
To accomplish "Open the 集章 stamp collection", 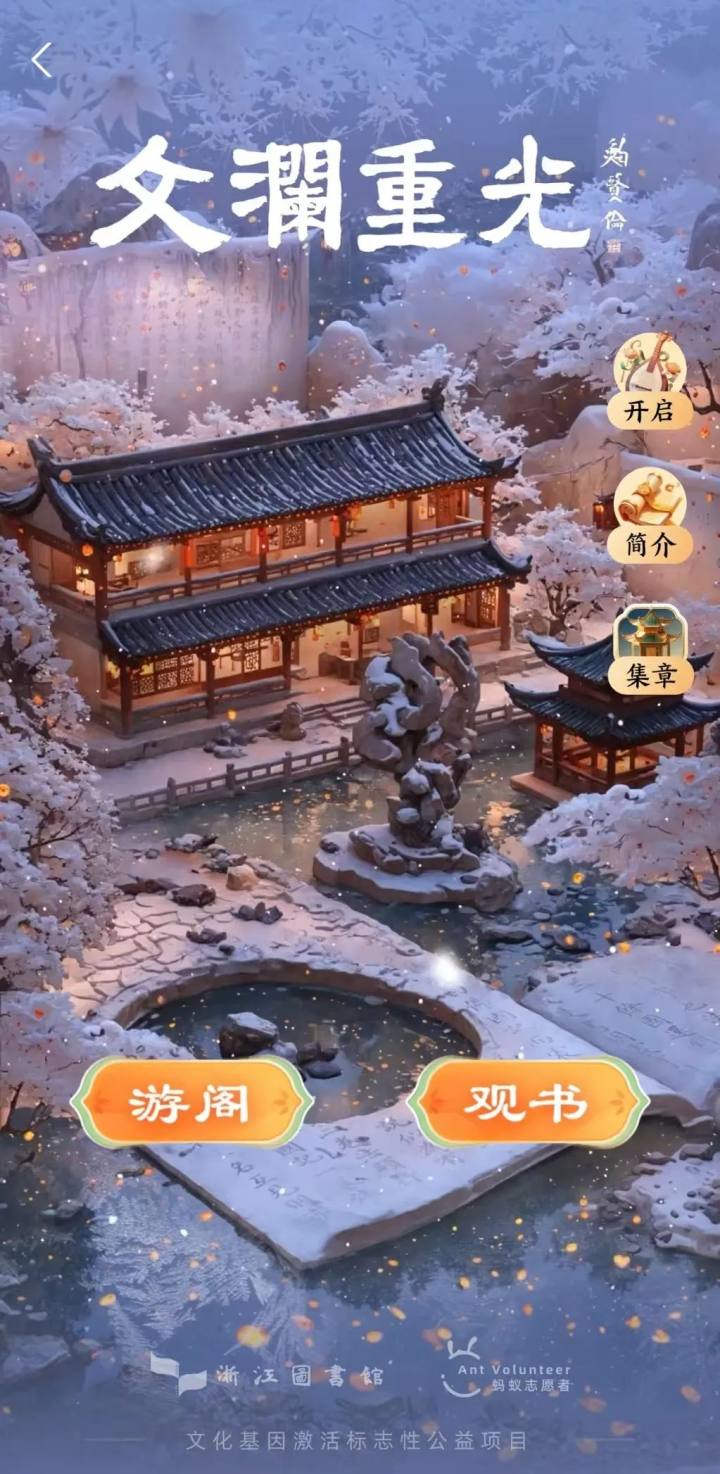I will 650,651.
